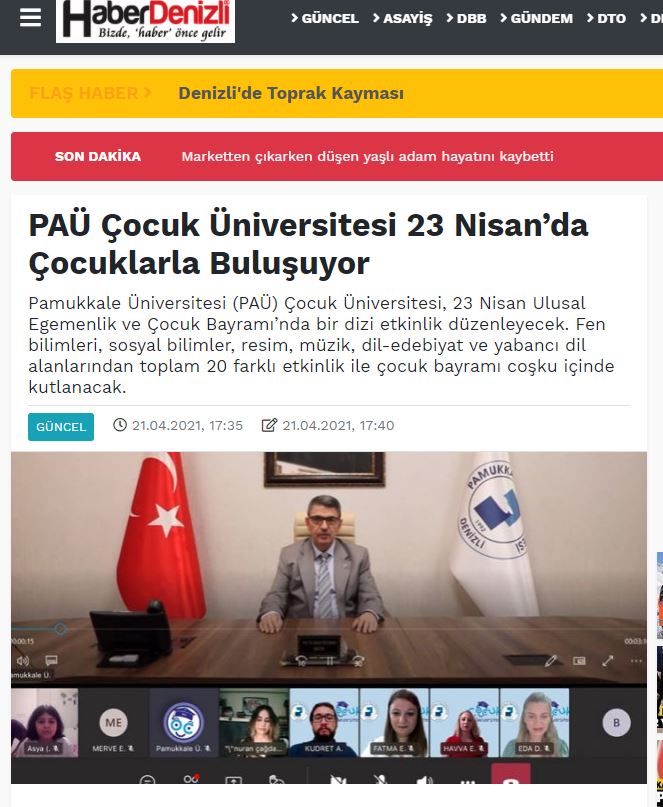Viewport: 663px width, 807px height.
Task: Read the Denizli'de Toprak Kayması flash news
Action: 291,93
